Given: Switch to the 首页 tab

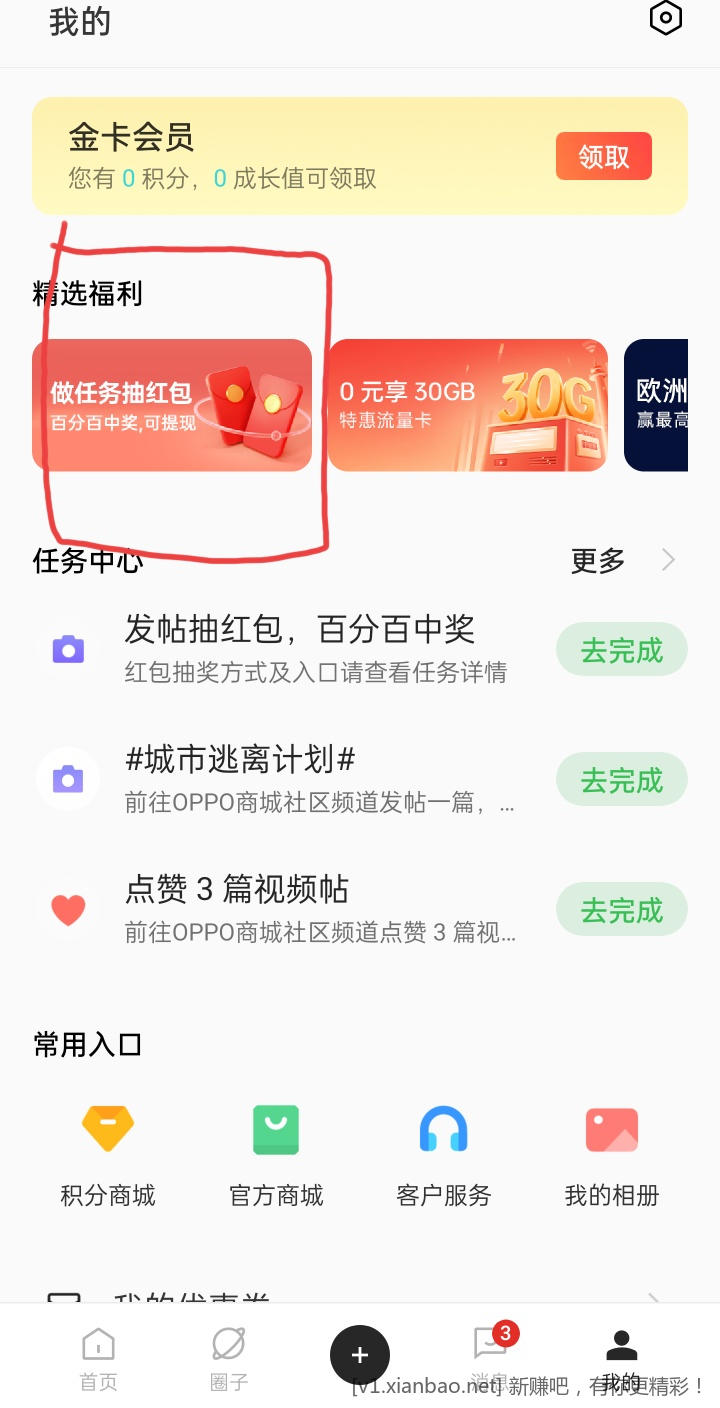Looking at the screenshot, I should (98, 1358).
